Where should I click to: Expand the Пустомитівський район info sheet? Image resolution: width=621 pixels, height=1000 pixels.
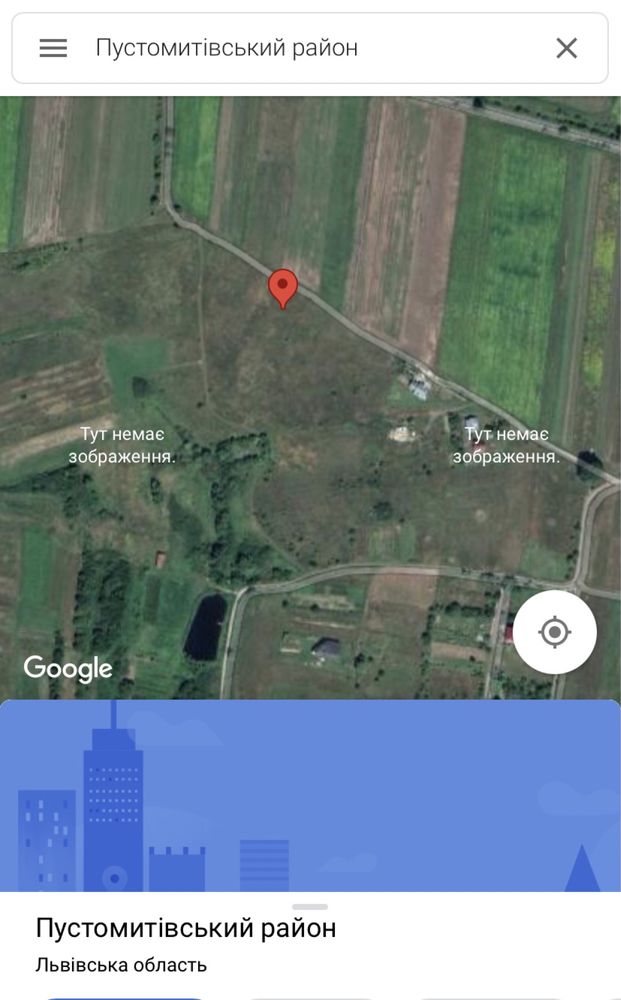click(310, 907)
